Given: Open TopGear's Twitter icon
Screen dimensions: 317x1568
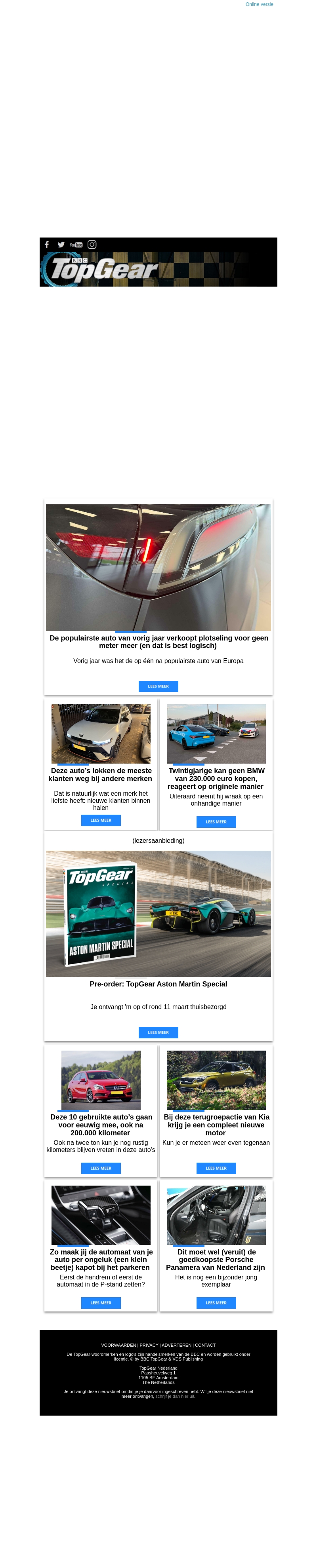Looking at the screenshot, I should click(61, 245).
